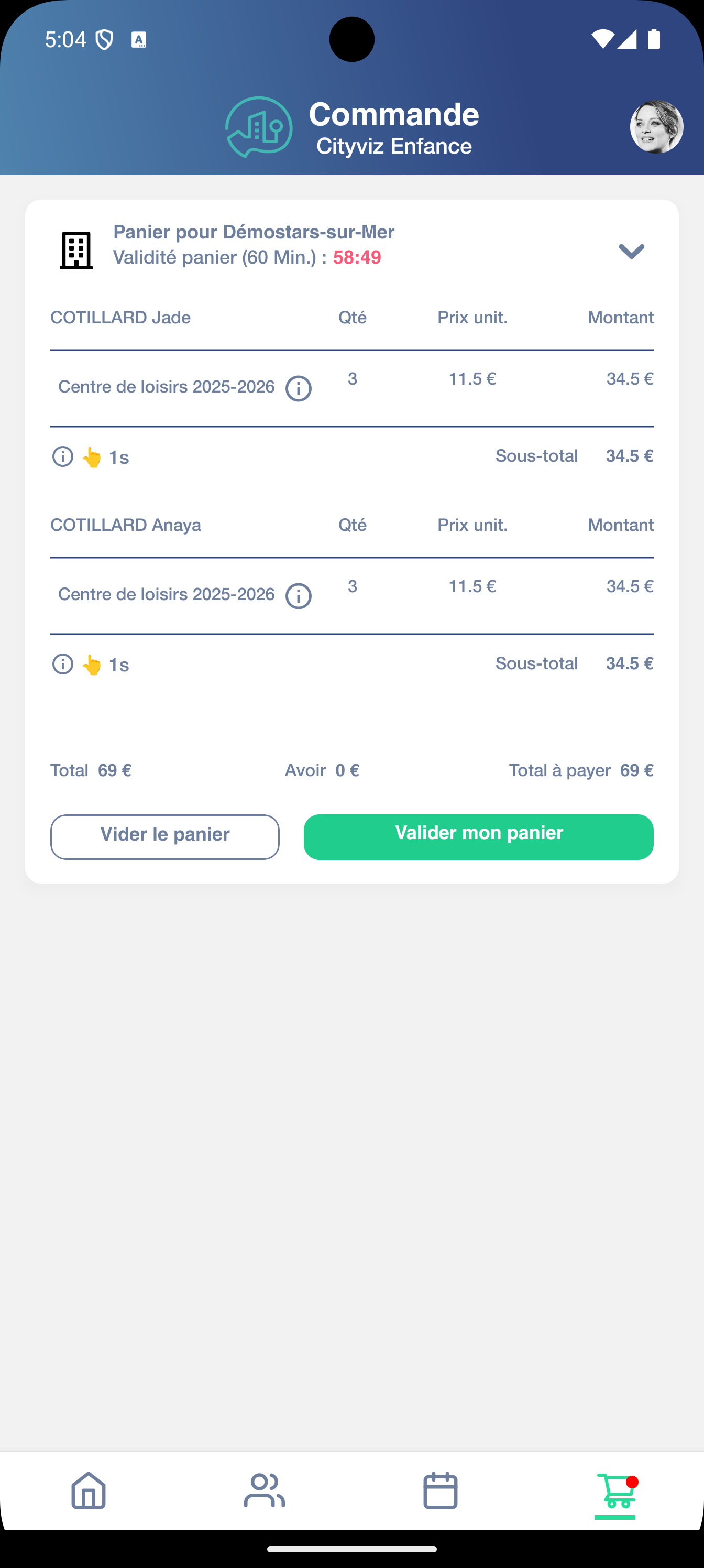Select the shopping cart tab
Screen dimensions: 704x1568
coord(615,1490)
